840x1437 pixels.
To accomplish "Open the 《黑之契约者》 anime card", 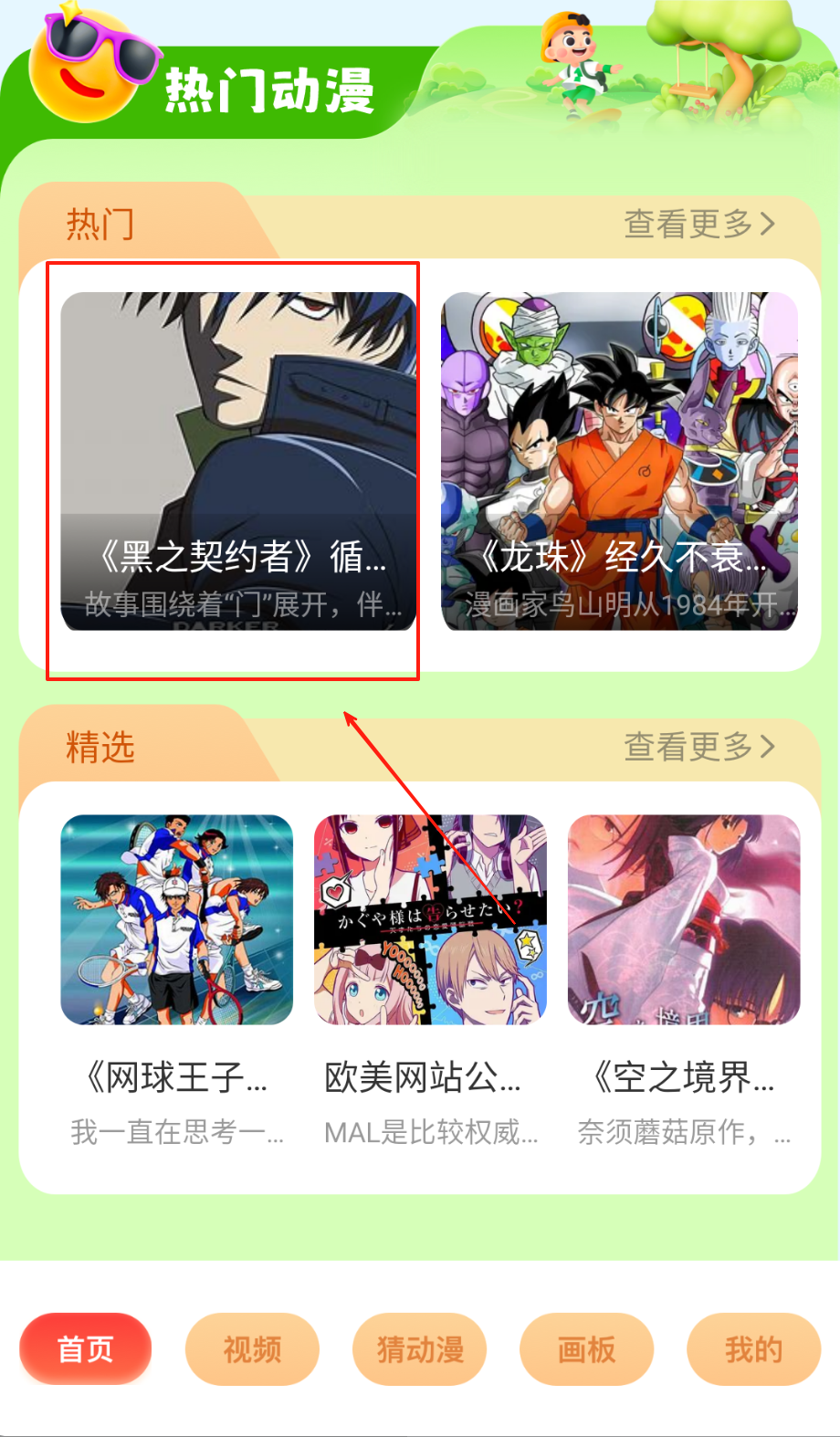I will (x=237, y=461).
